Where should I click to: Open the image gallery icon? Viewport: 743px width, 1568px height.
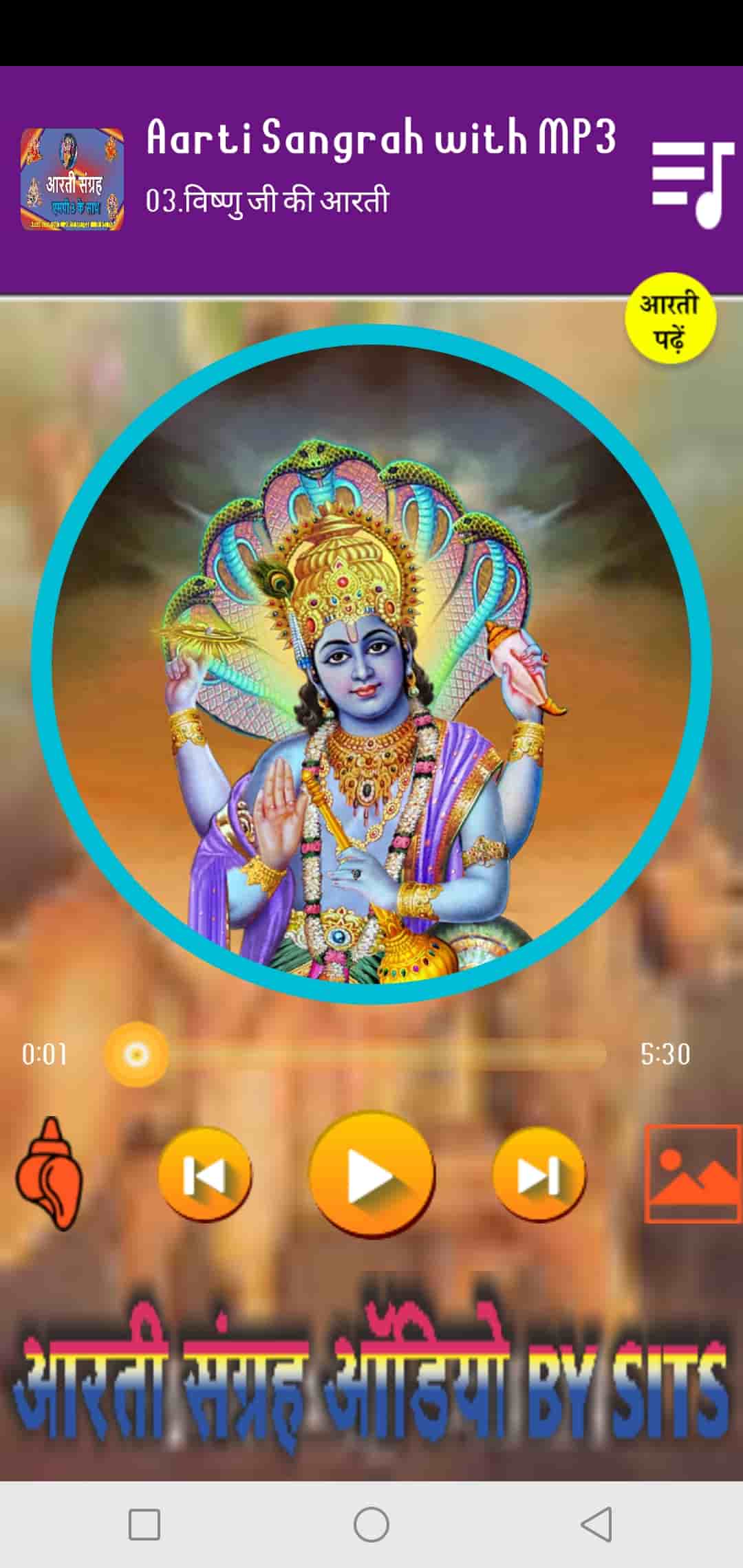coord(692,1174)
